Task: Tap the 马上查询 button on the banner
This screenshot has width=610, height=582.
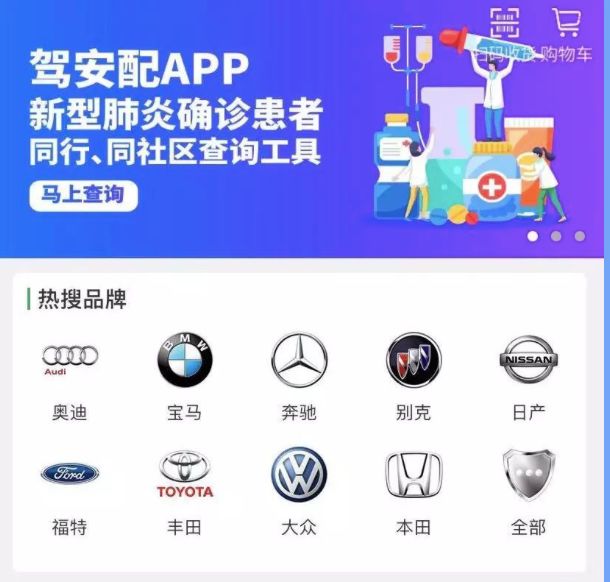Action: click(x=83, y=196)
